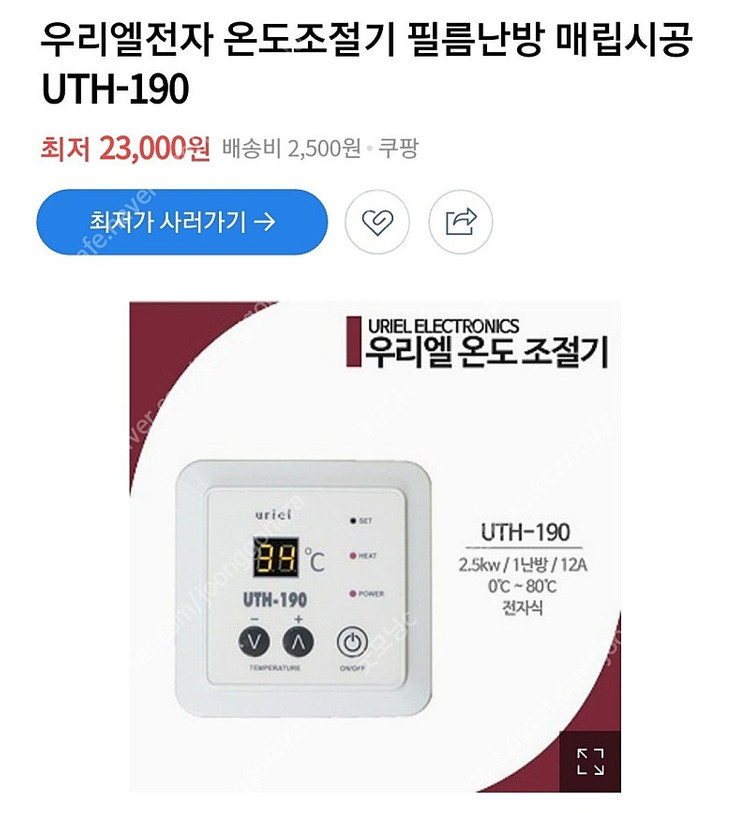Viewport: 750px width, 813px height.
Task: Tap the 최저가 사러가기 button
Action: [x=182, y=221]
